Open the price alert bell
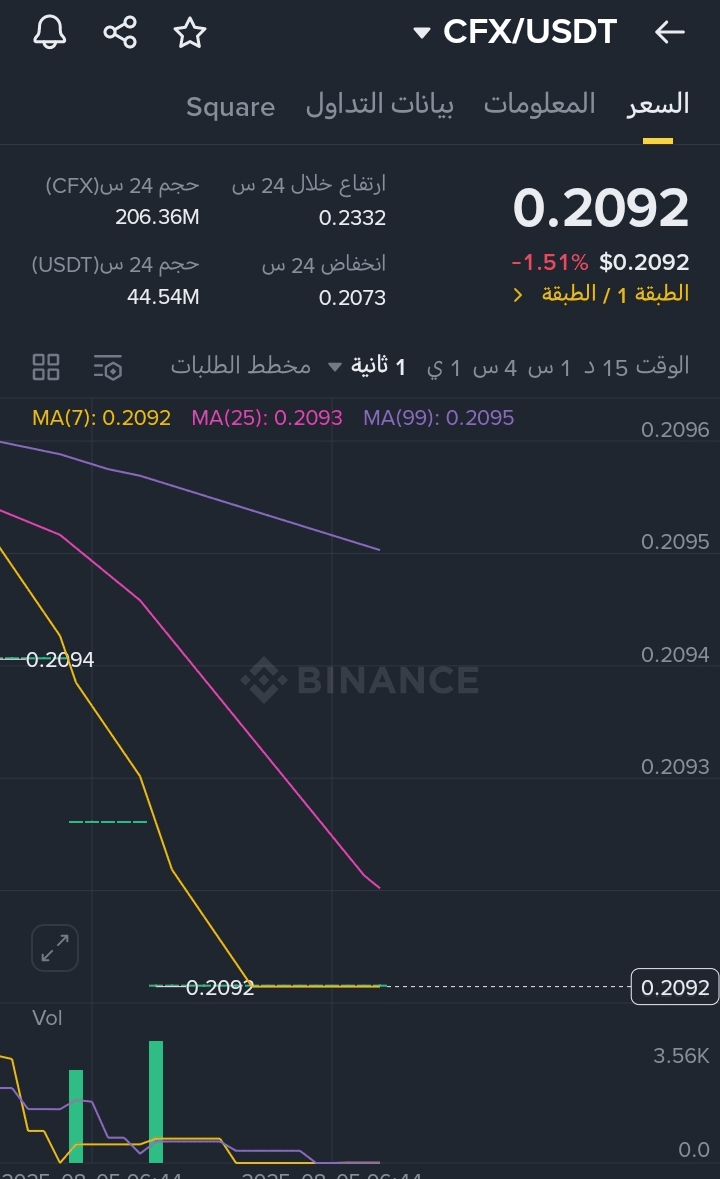Viewport: 720px width, 1179px height. click(x=50, y=32)
